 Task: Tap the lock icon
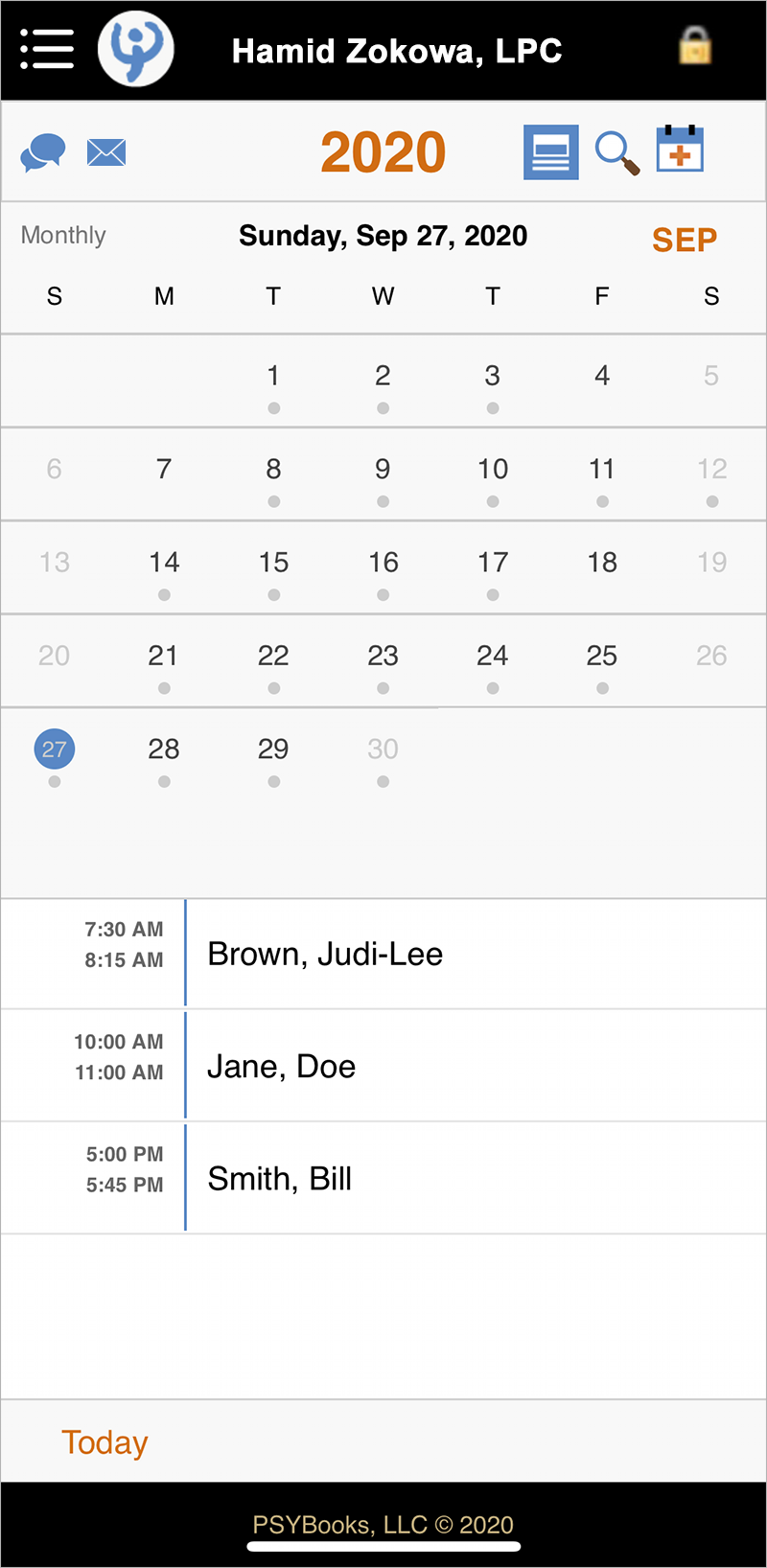coord(695,45)
